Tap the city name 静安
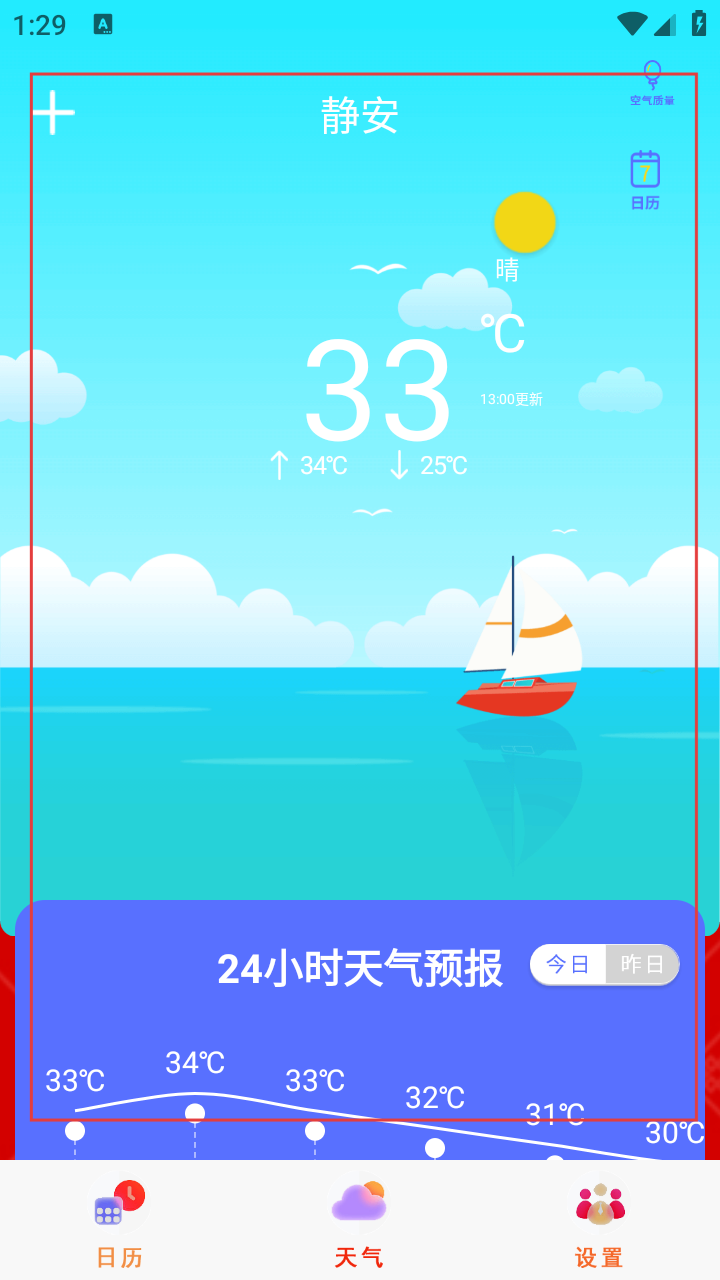 pyautogui.click(x=360, y=116)
